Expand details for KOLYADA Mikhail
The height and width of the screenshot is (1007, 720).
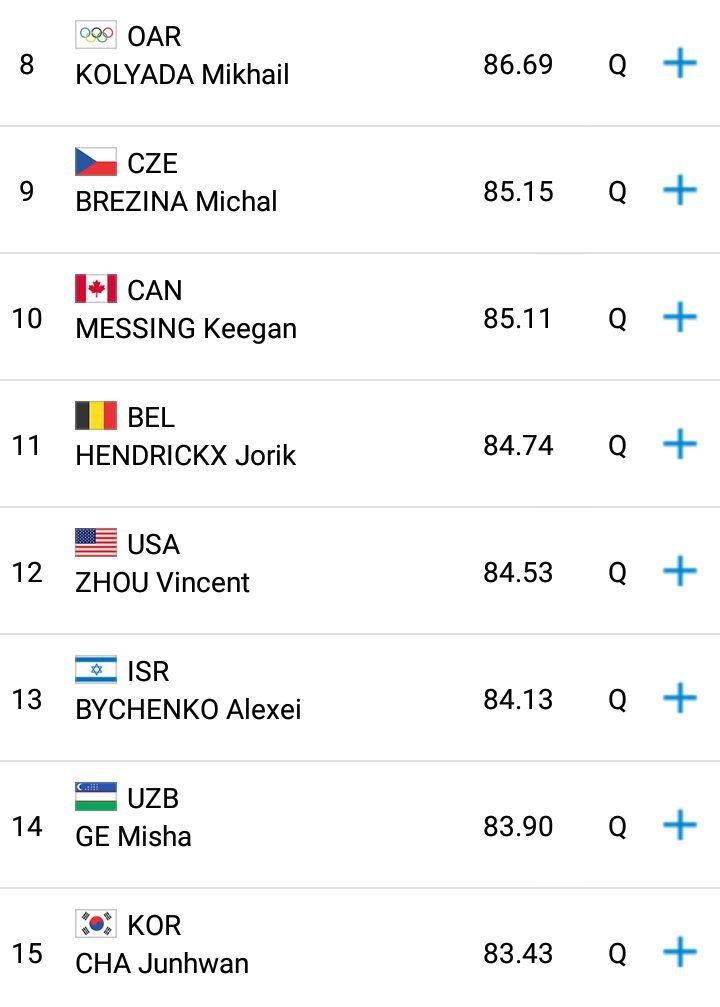pyautogui.click(x=680, y=64)
